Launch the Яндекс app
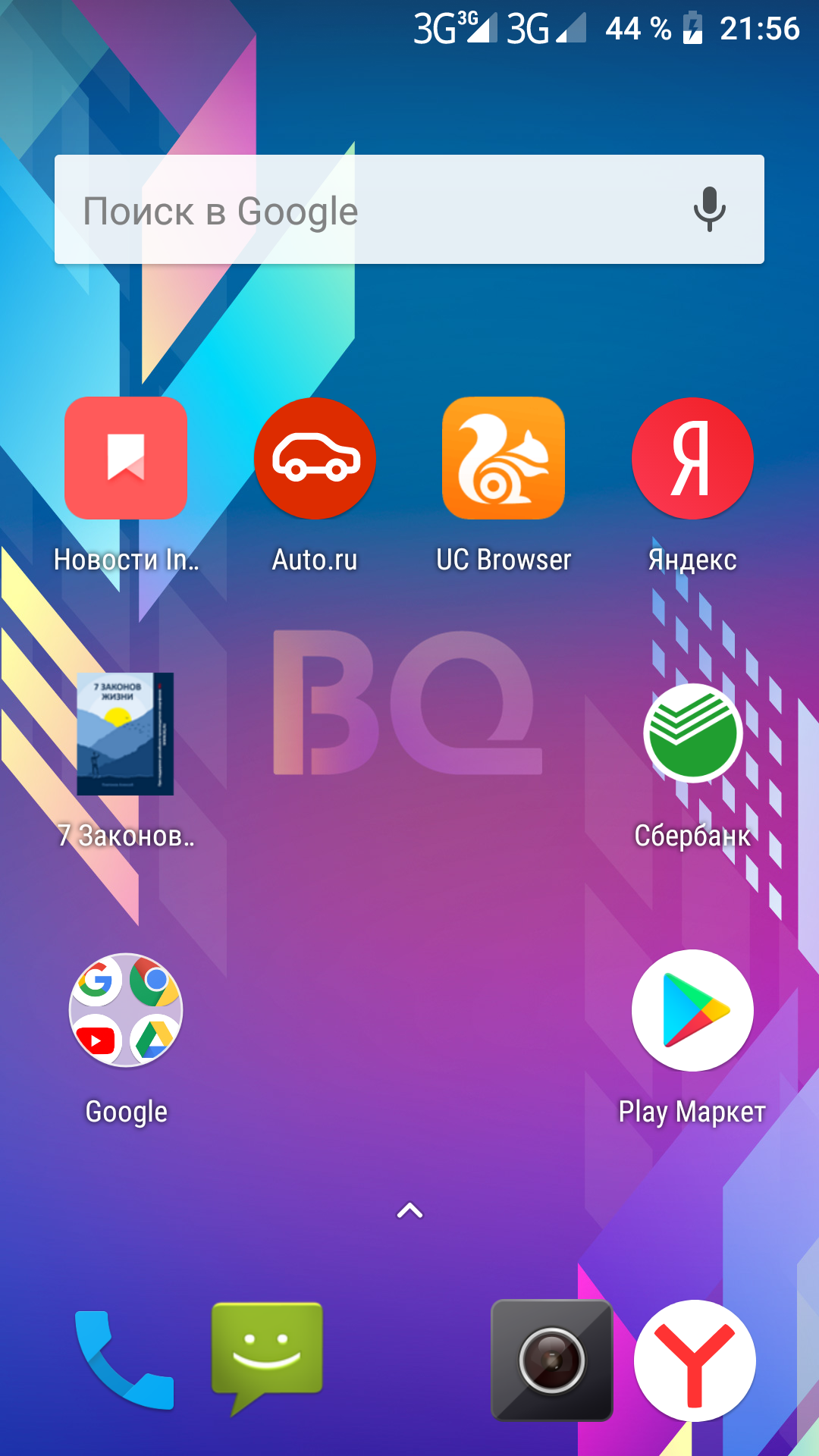The image size is (819, 1456). tap(692, 458)
